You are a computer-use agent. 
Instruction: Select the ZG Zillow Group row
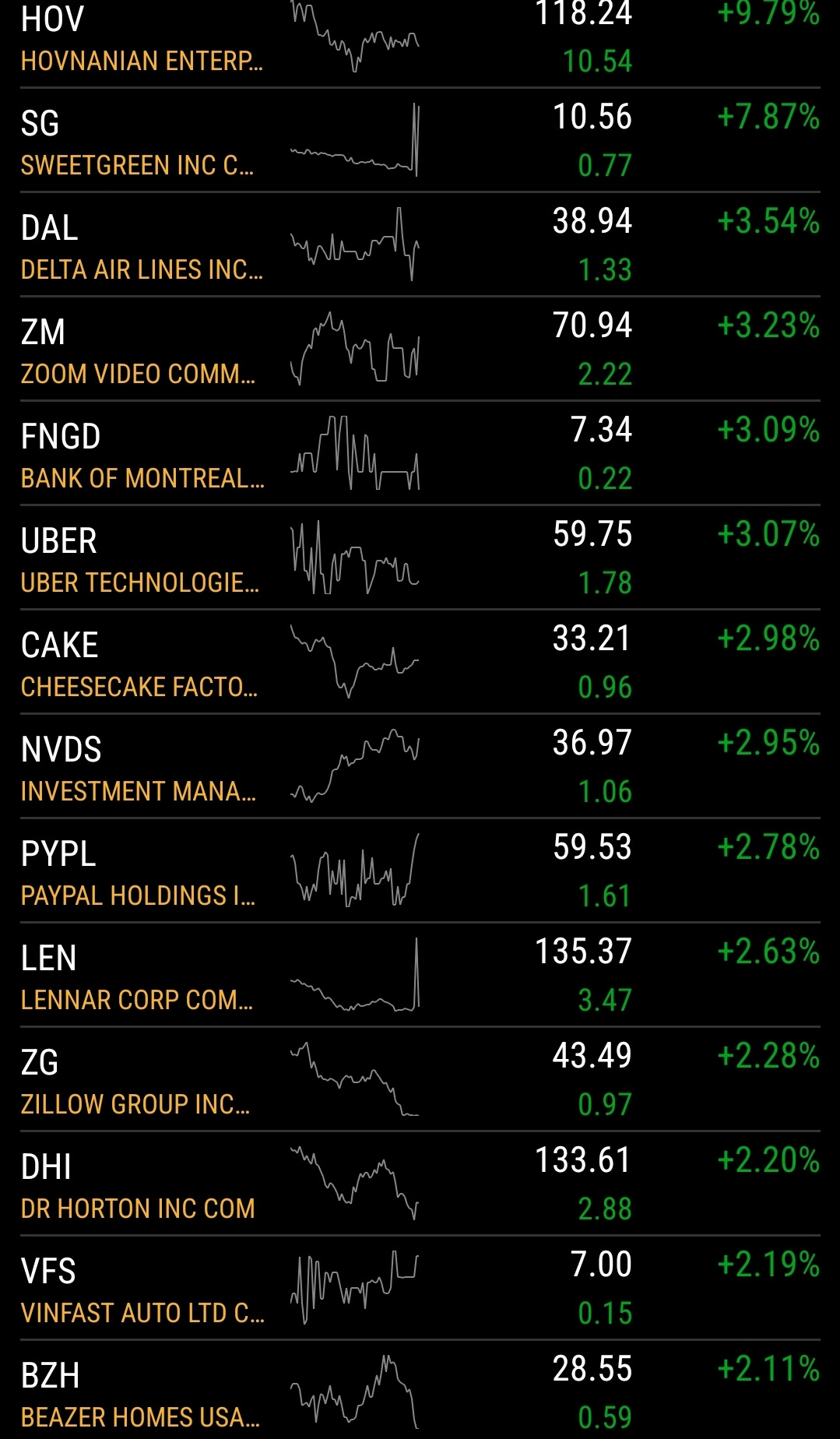[420, 1079]
